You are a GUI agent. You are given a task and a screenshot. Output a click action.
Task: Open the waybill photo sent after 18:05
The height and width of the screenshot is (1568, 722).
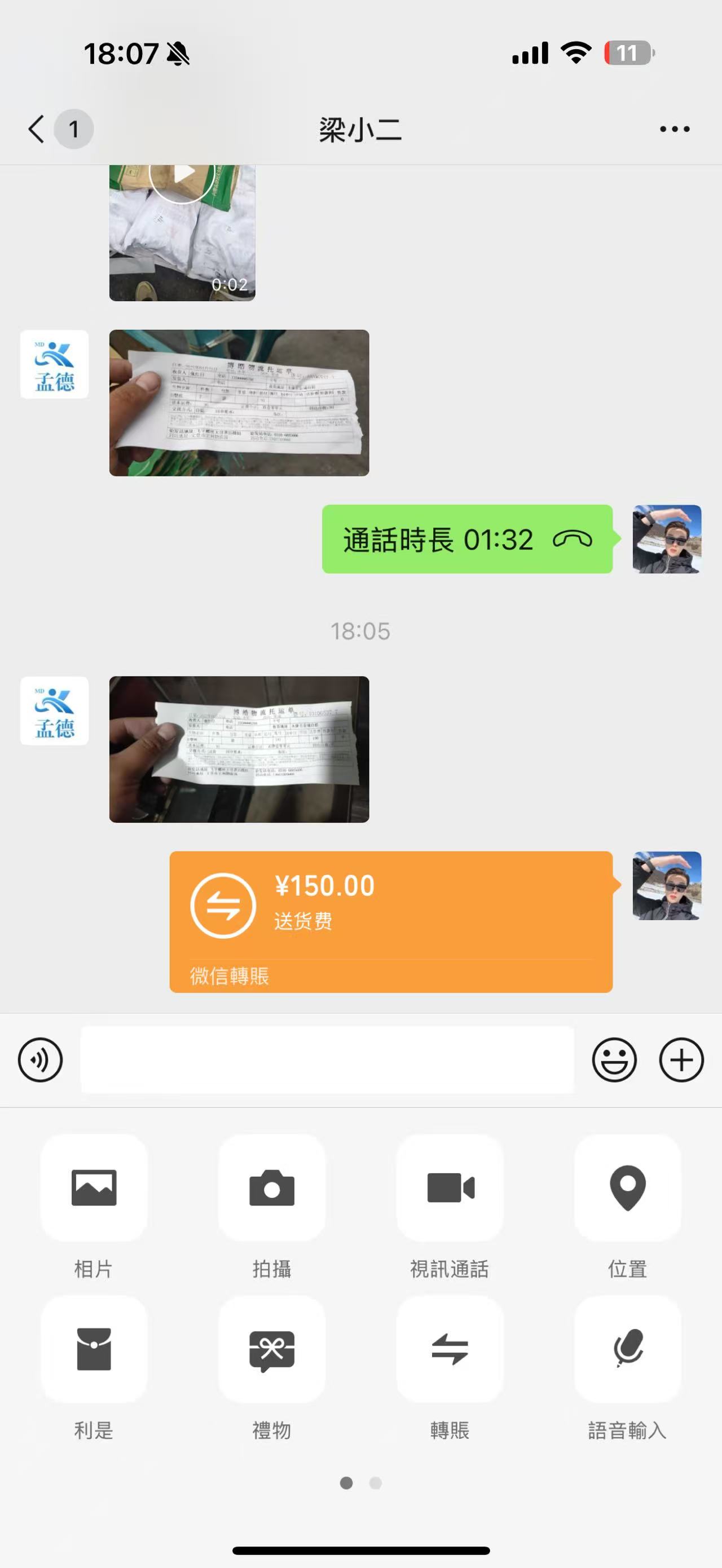coord(239,749)
